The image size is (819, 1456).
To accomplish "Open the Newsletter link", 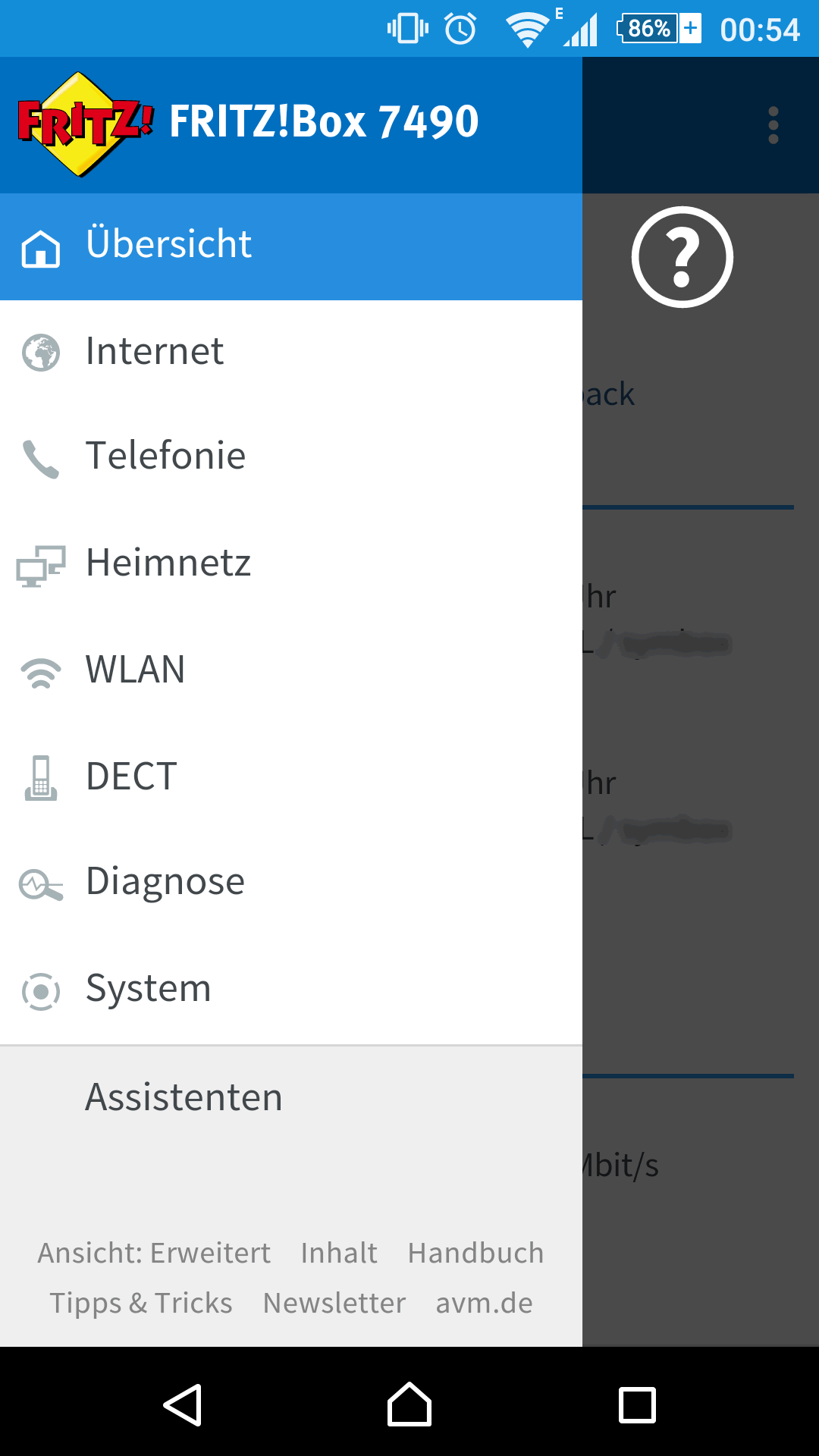I will (x=334, y=1304).
